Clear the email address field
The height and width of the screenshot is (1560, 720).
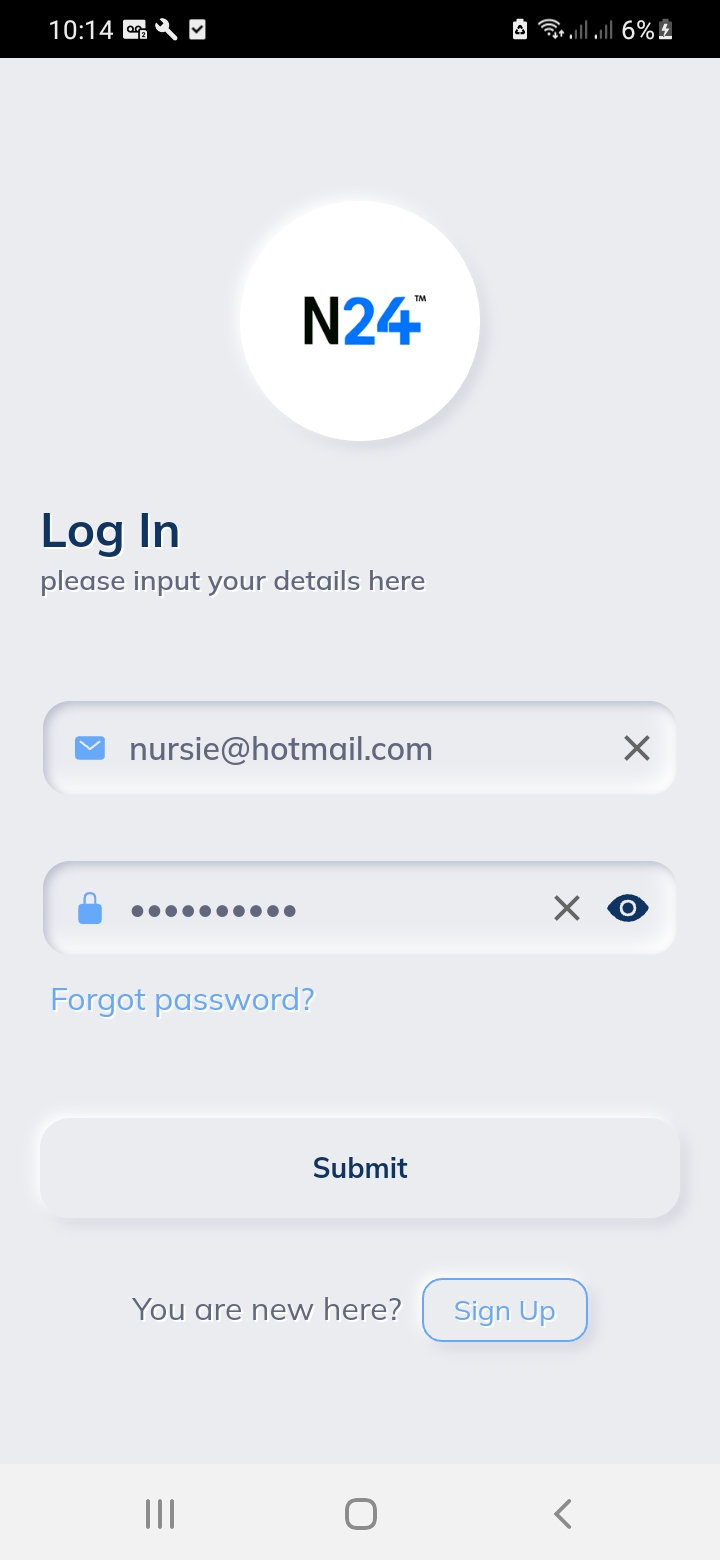(x=637, y=748)
